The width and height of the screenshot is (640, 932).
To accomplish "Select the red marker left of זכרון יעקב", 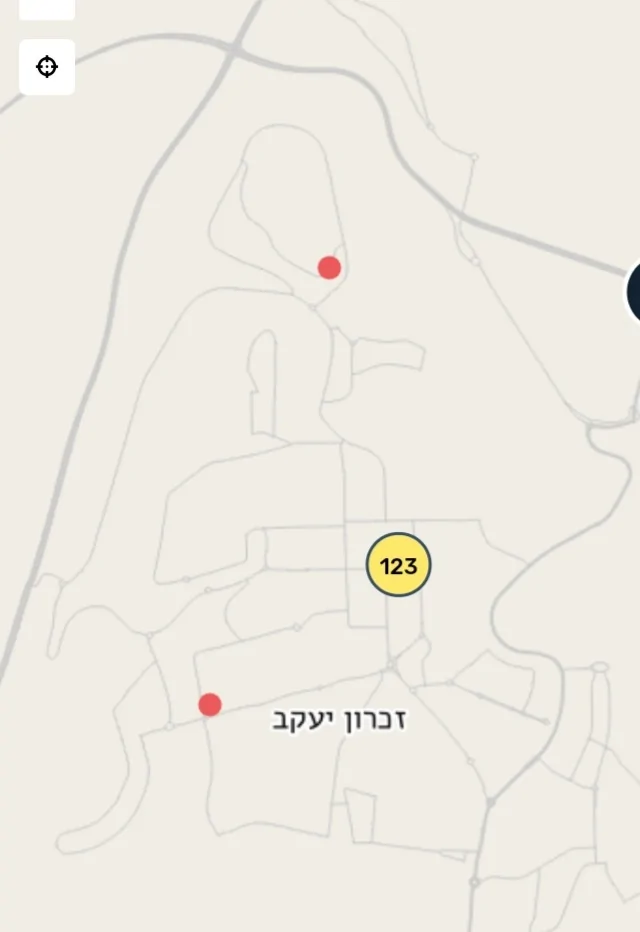I will point(210,705).
